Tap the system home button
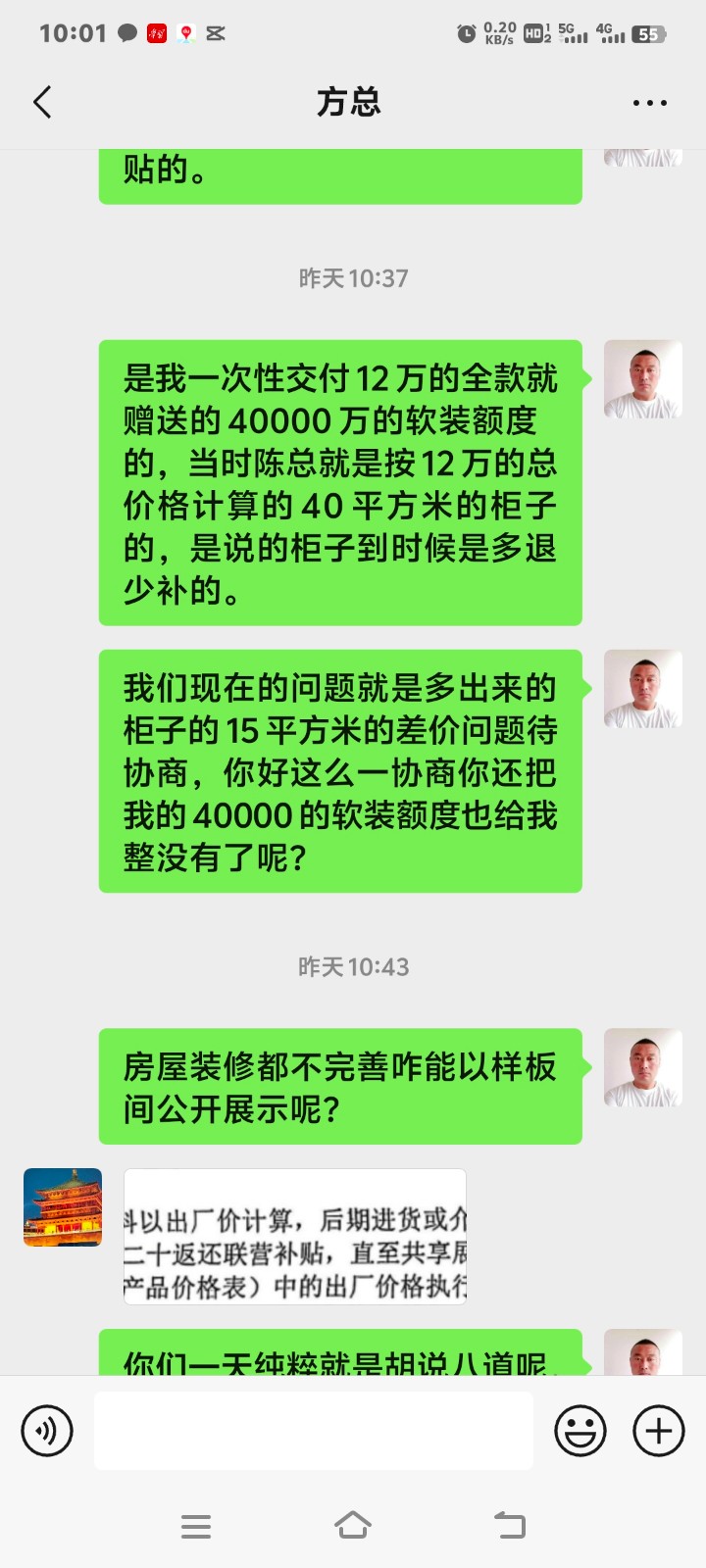The width and height of the screenshot is (706, 1568). pos(353,1526)
